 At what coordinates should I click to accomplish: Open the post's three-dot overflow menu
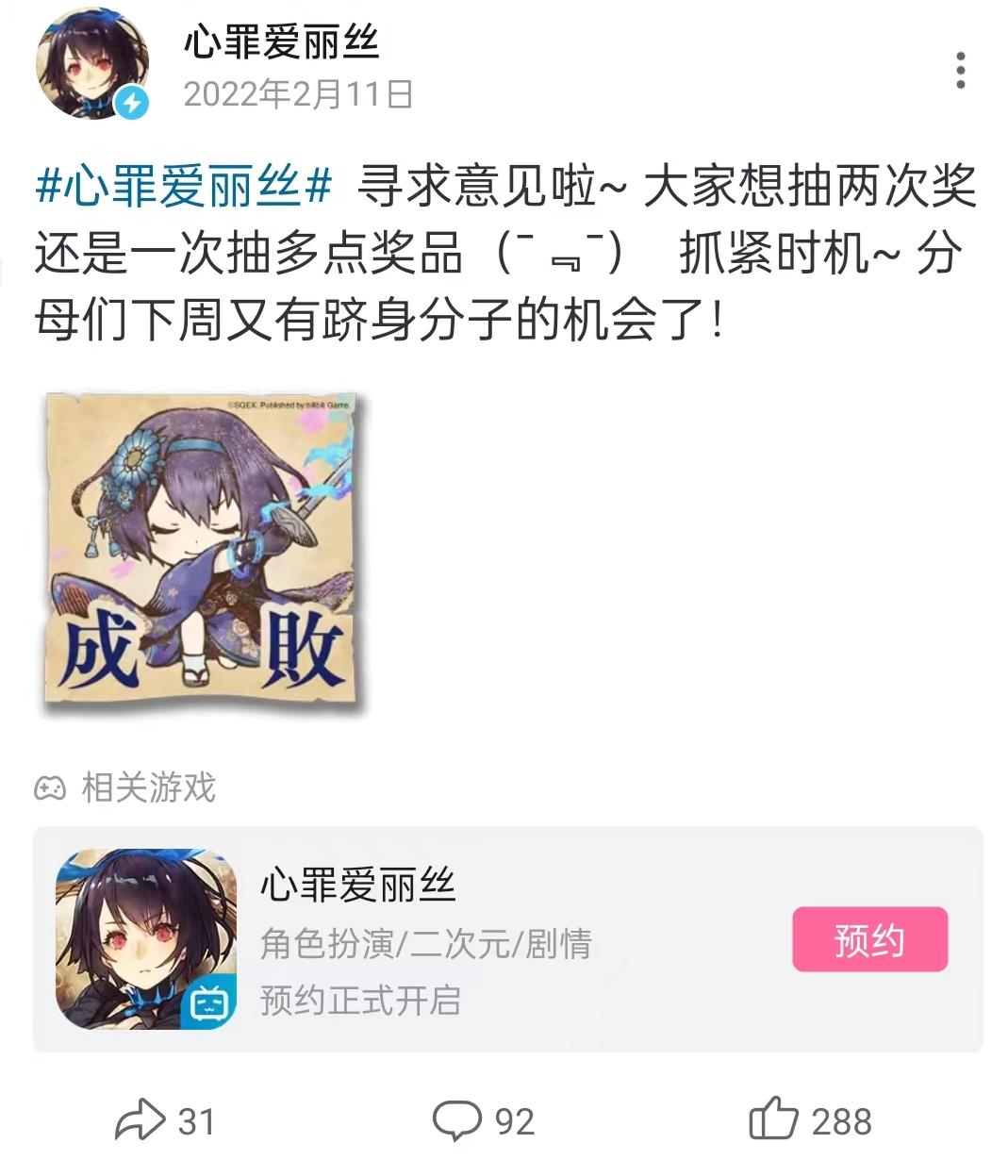tap(960, 71)
